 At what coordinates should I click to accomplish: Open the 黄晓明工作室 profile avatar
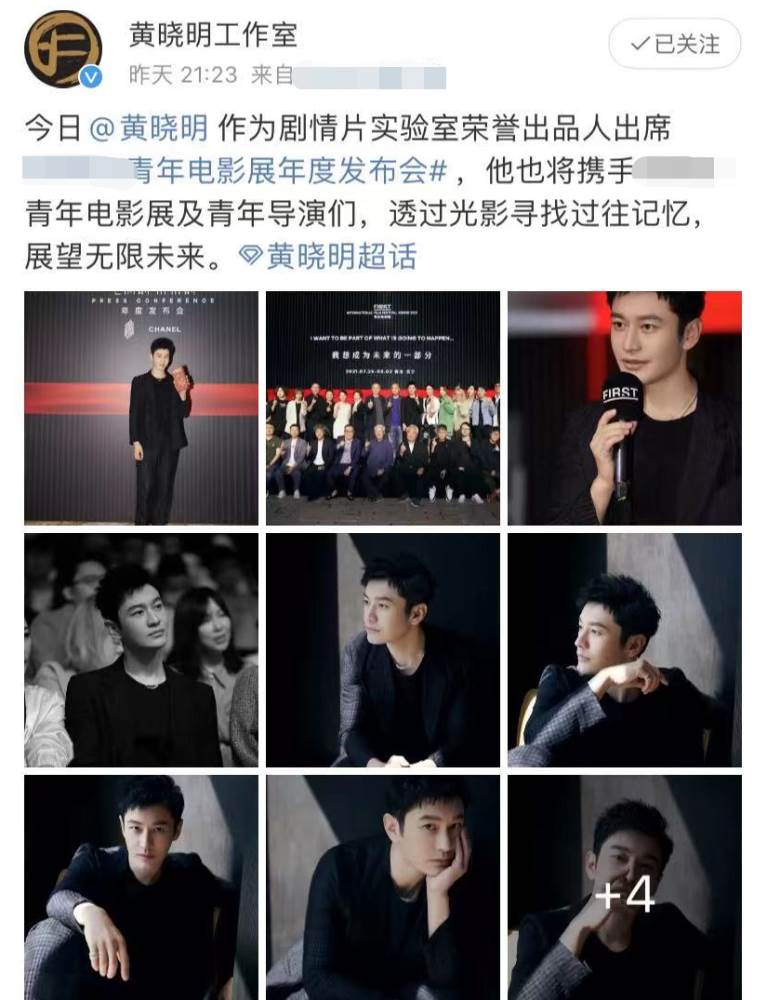pos(64,50)
